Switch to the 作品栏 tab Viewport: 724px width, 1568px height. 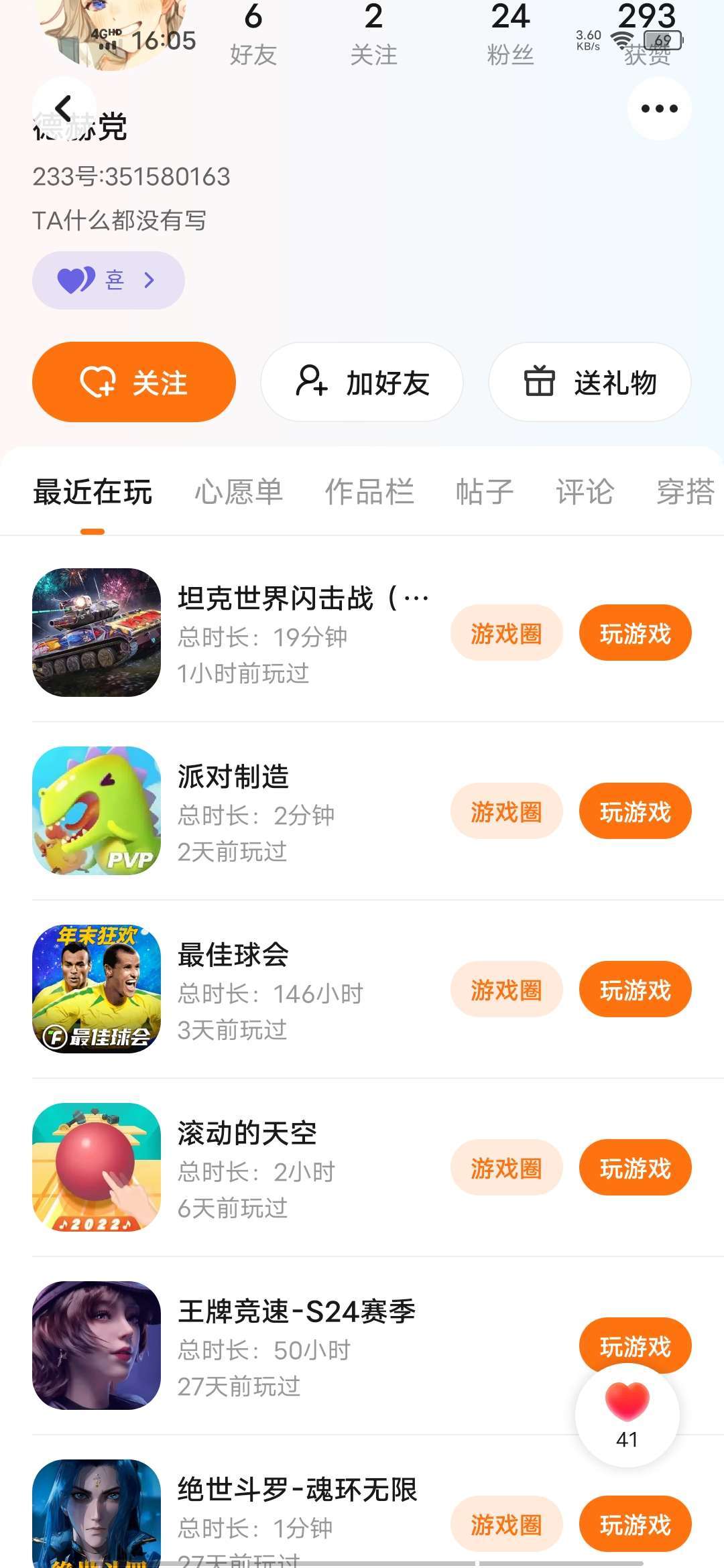[369, 492]
